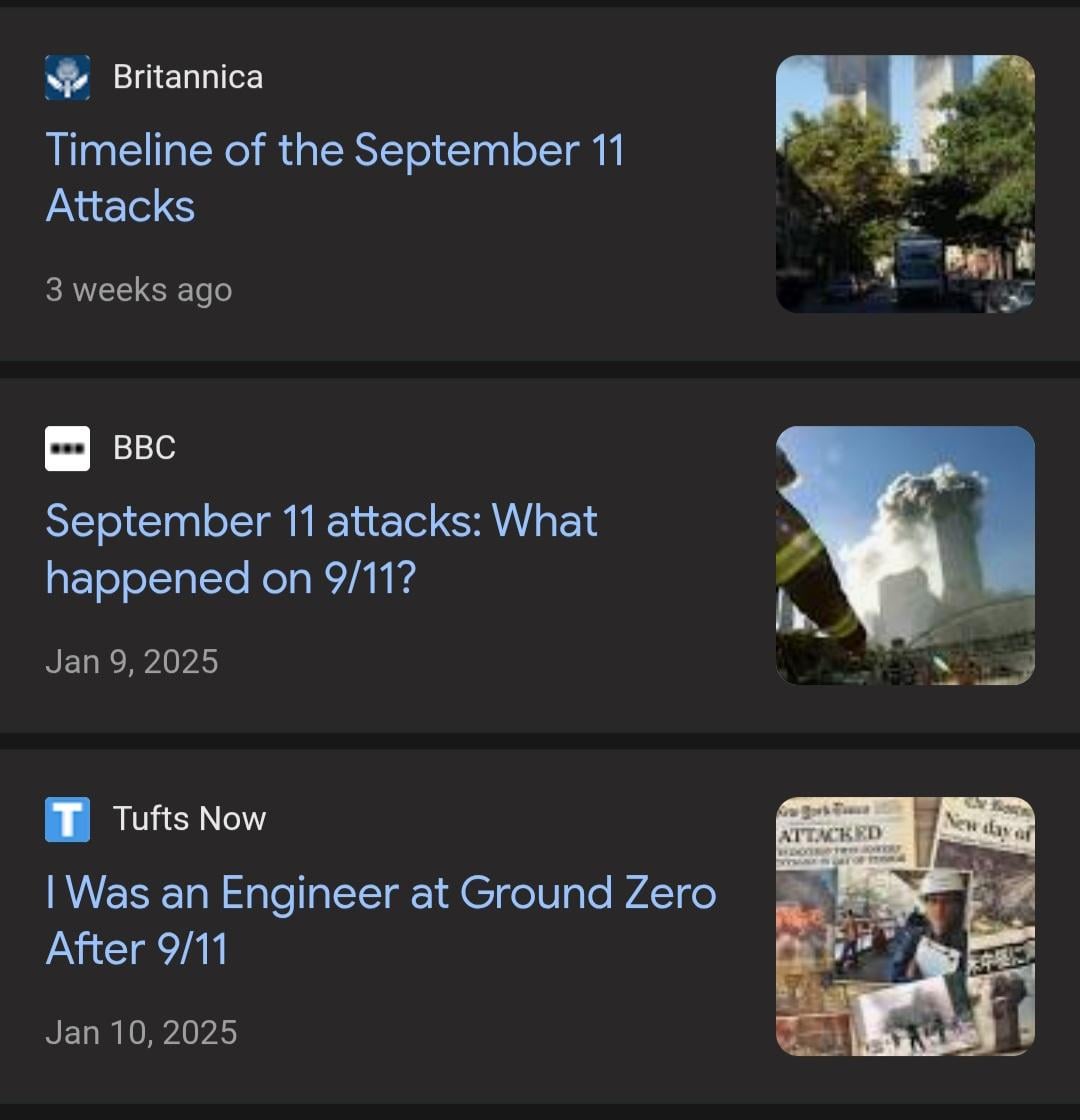The width and height of the screenshot is (1080, 1120).
Task: Tap the BBC article's smoking tower thumbnail
Action: point(905,555)
